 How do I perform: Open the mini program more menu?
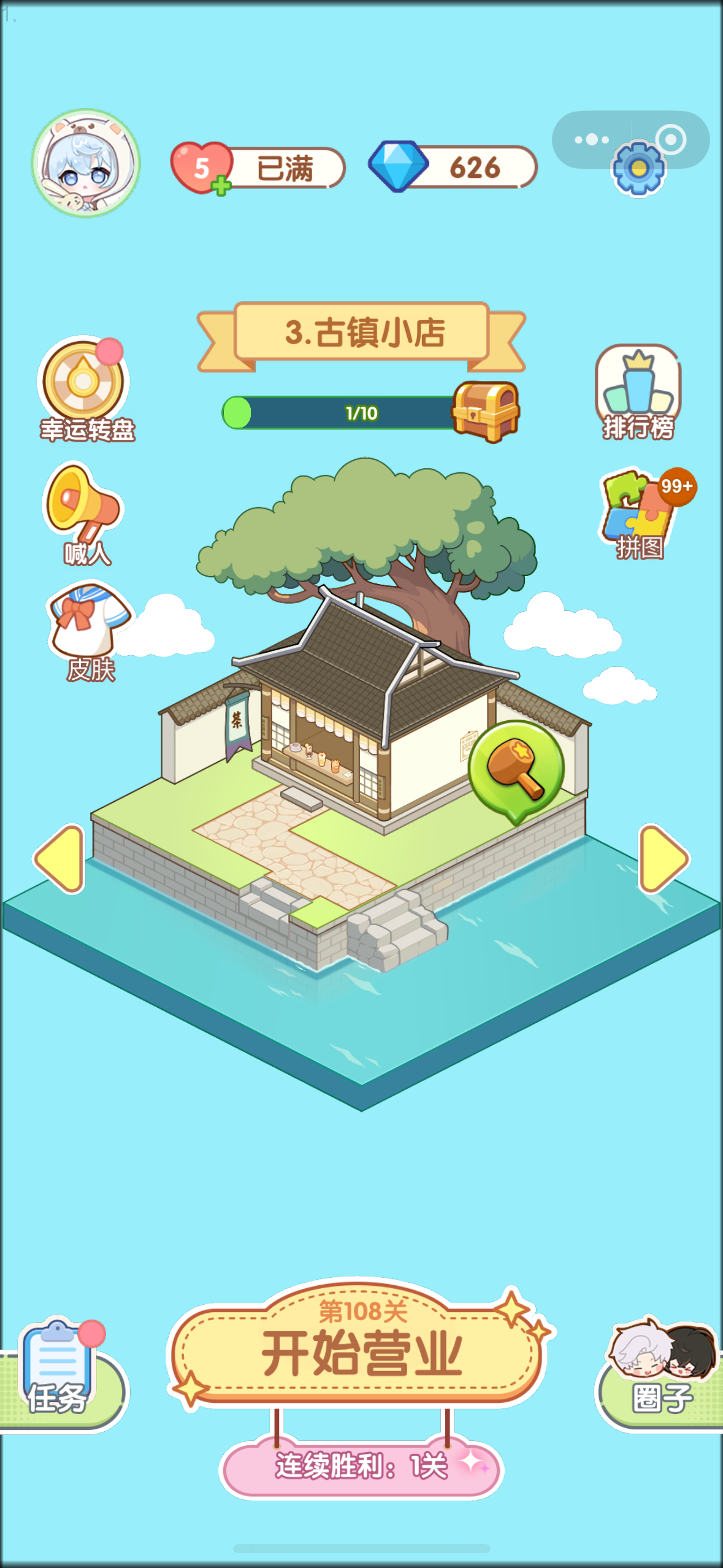(x=591, y=140)
